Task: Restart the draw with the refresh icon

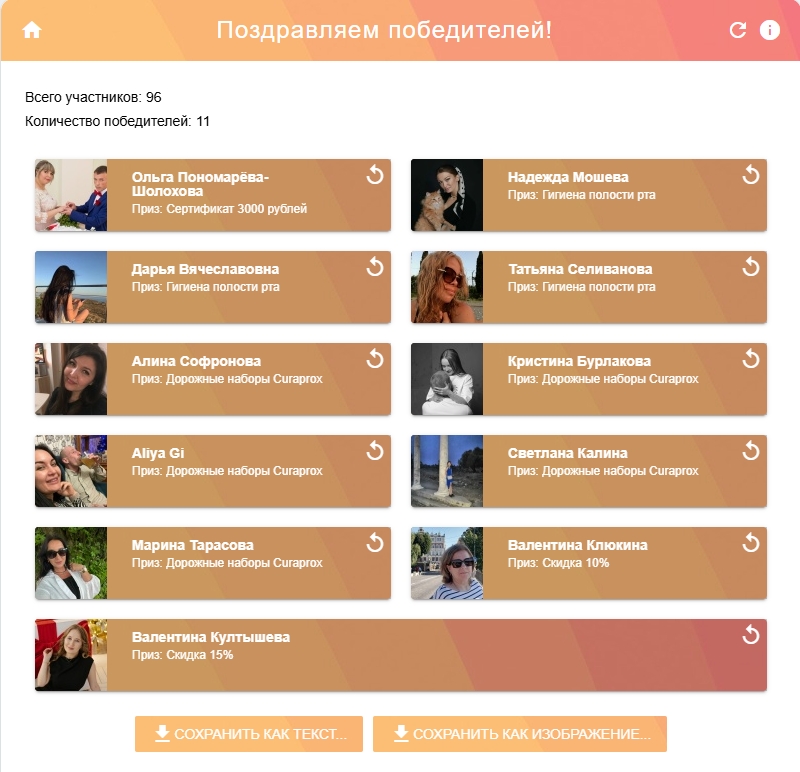Action: click(738, 30)
